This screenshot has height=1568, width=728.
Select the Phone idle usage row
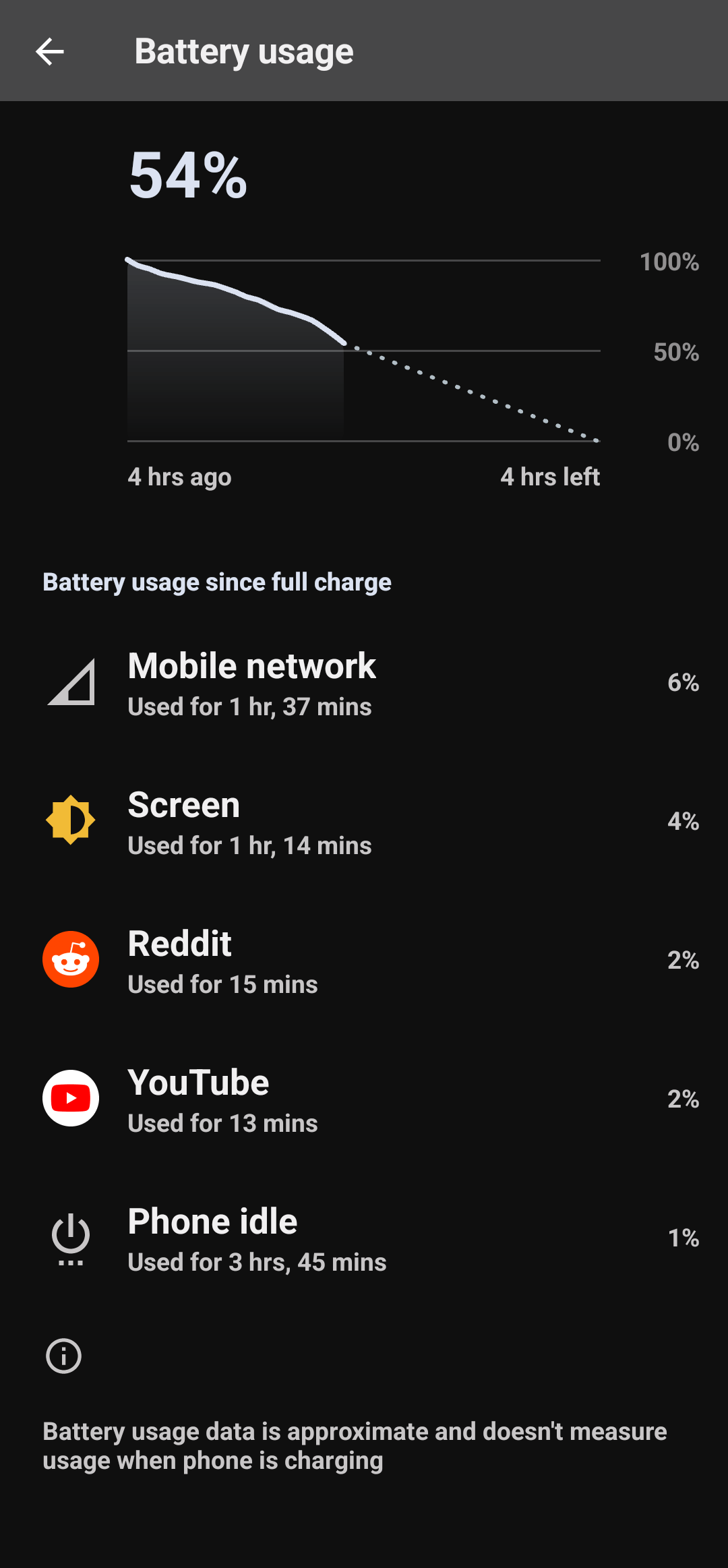pyautogui.click(x=364, y=1238)
